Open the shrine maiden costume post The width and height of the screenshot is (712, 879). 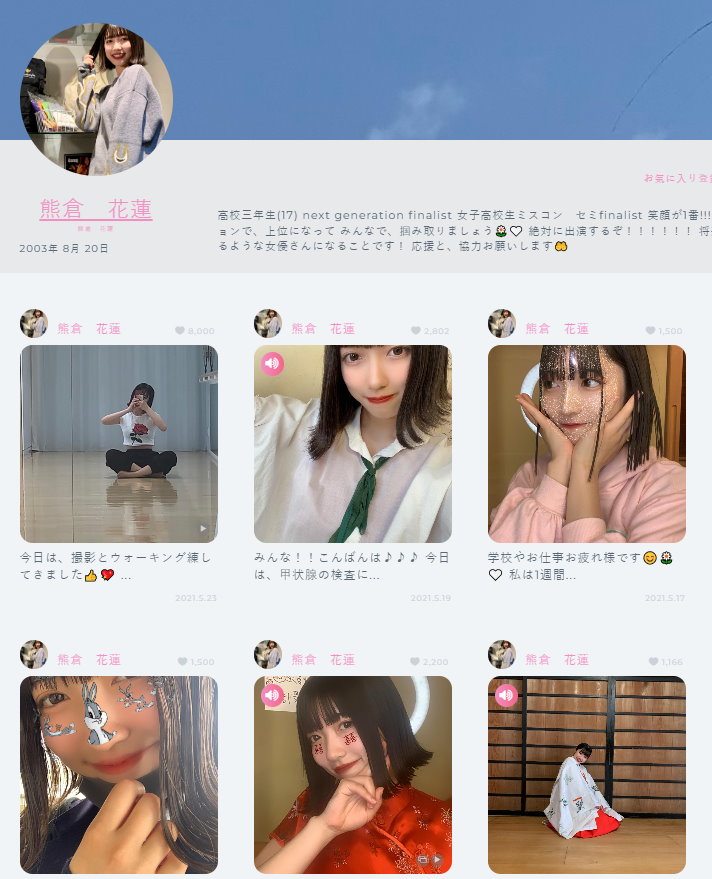point(587,774)
